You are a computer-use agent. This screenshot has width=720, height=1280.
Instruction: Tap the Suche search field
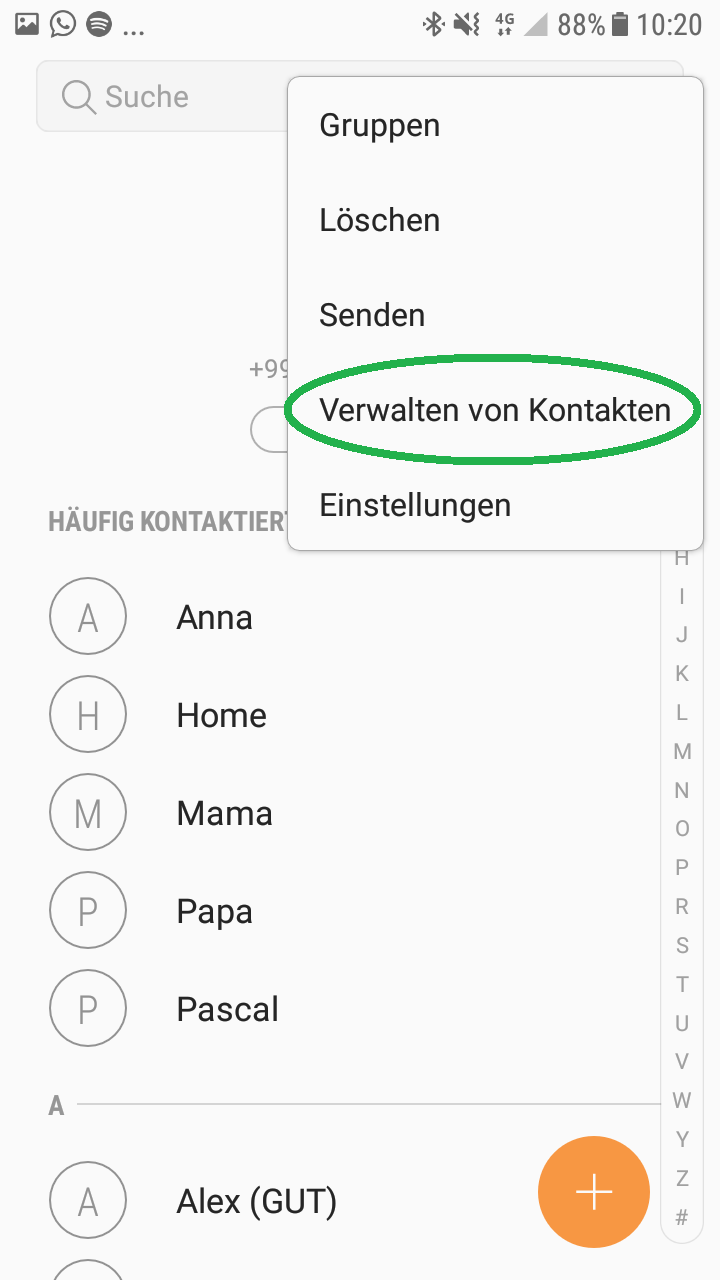coord(162,96)
